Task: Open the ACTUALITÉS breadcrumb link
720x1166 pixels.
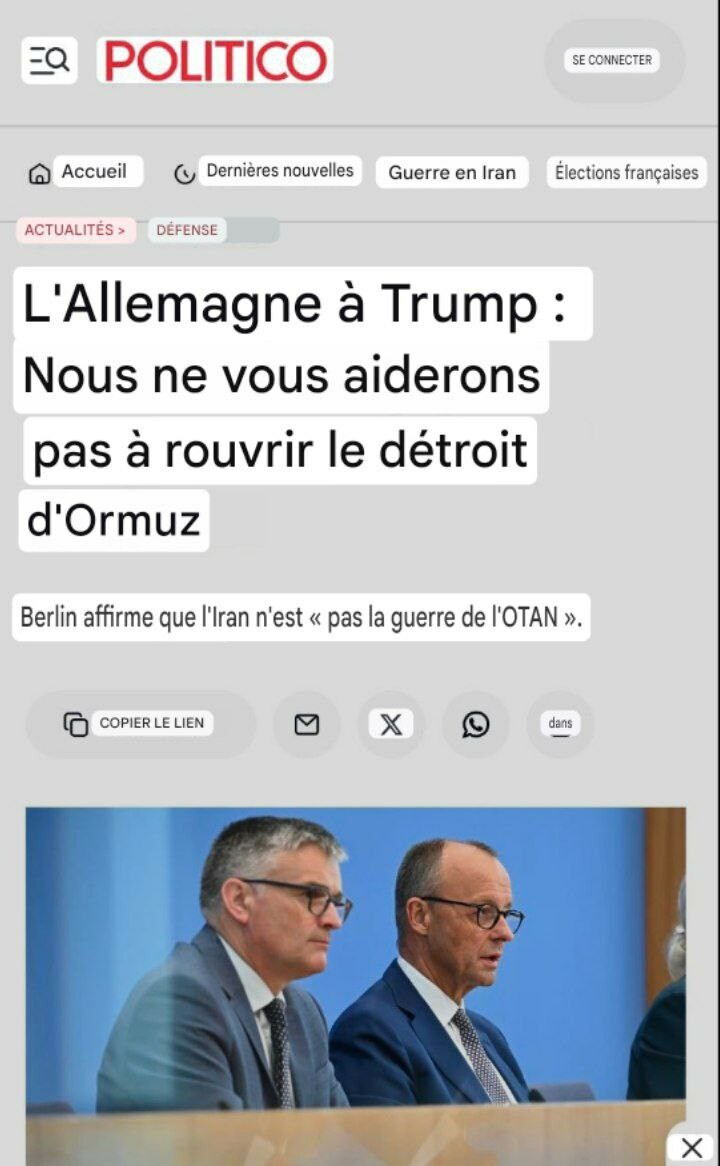Action: click(x=76, y=230)
